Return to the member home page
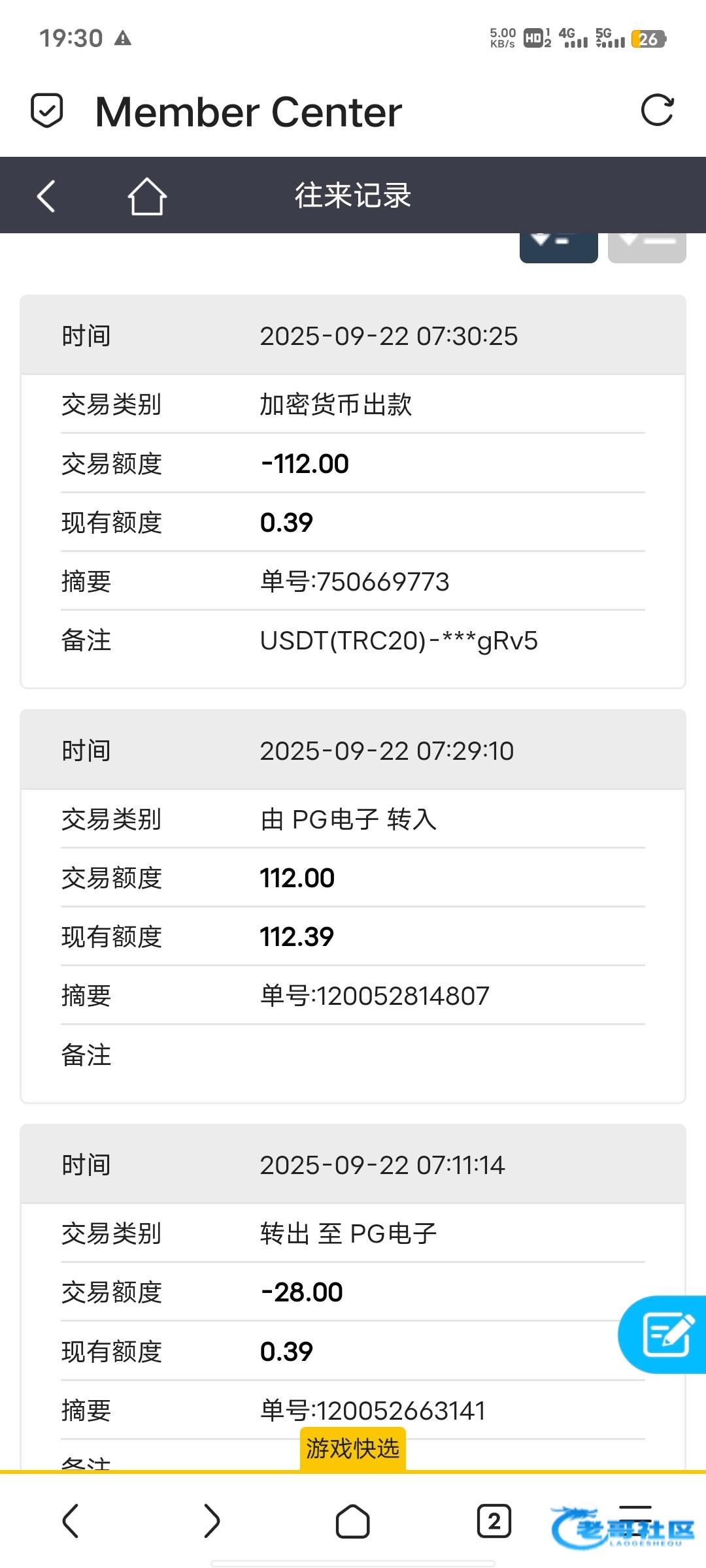 click(x=146, y=196)
